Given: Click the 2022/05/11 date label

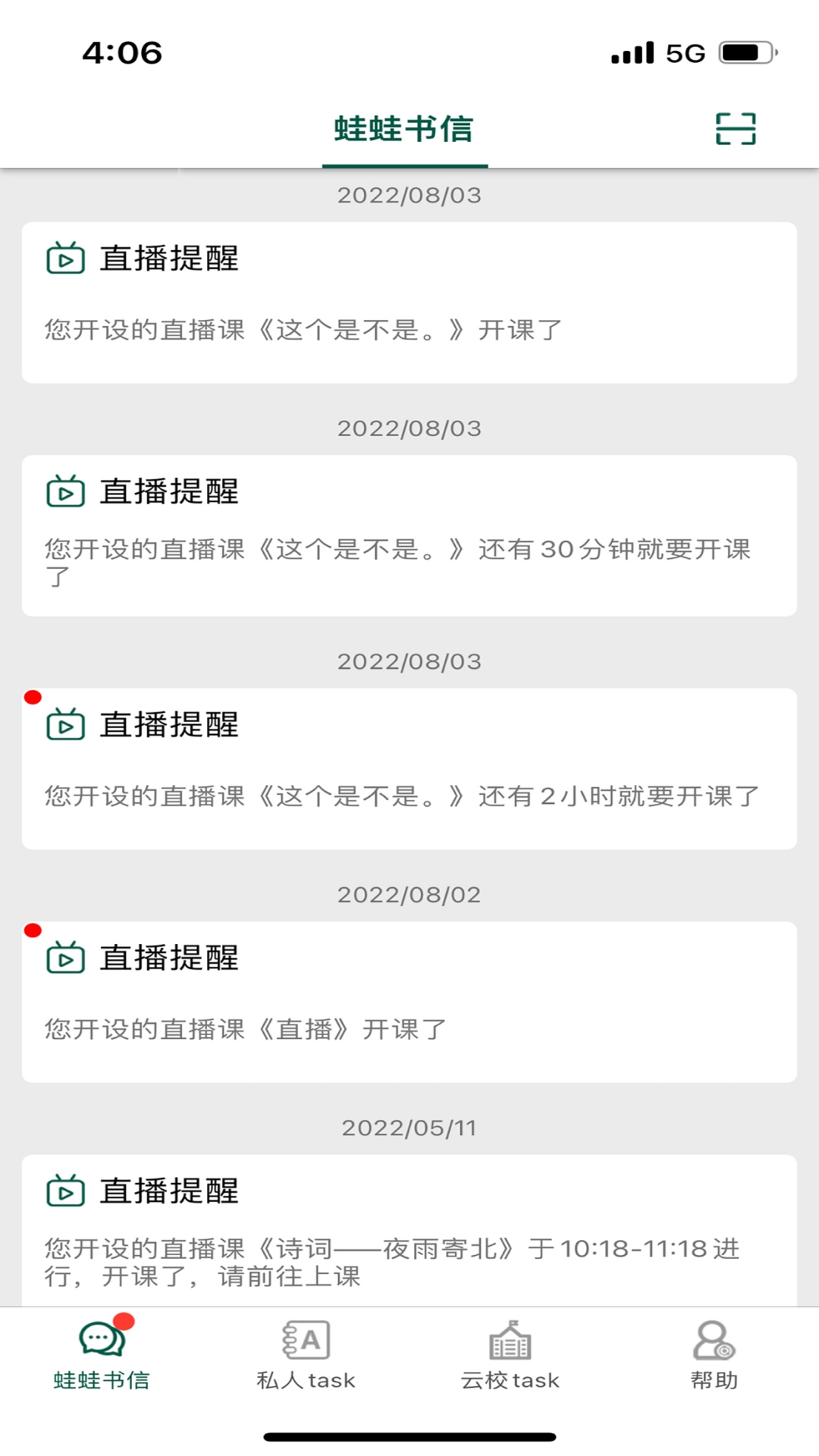Looking at the screenshot, I should pos(409,1128).
